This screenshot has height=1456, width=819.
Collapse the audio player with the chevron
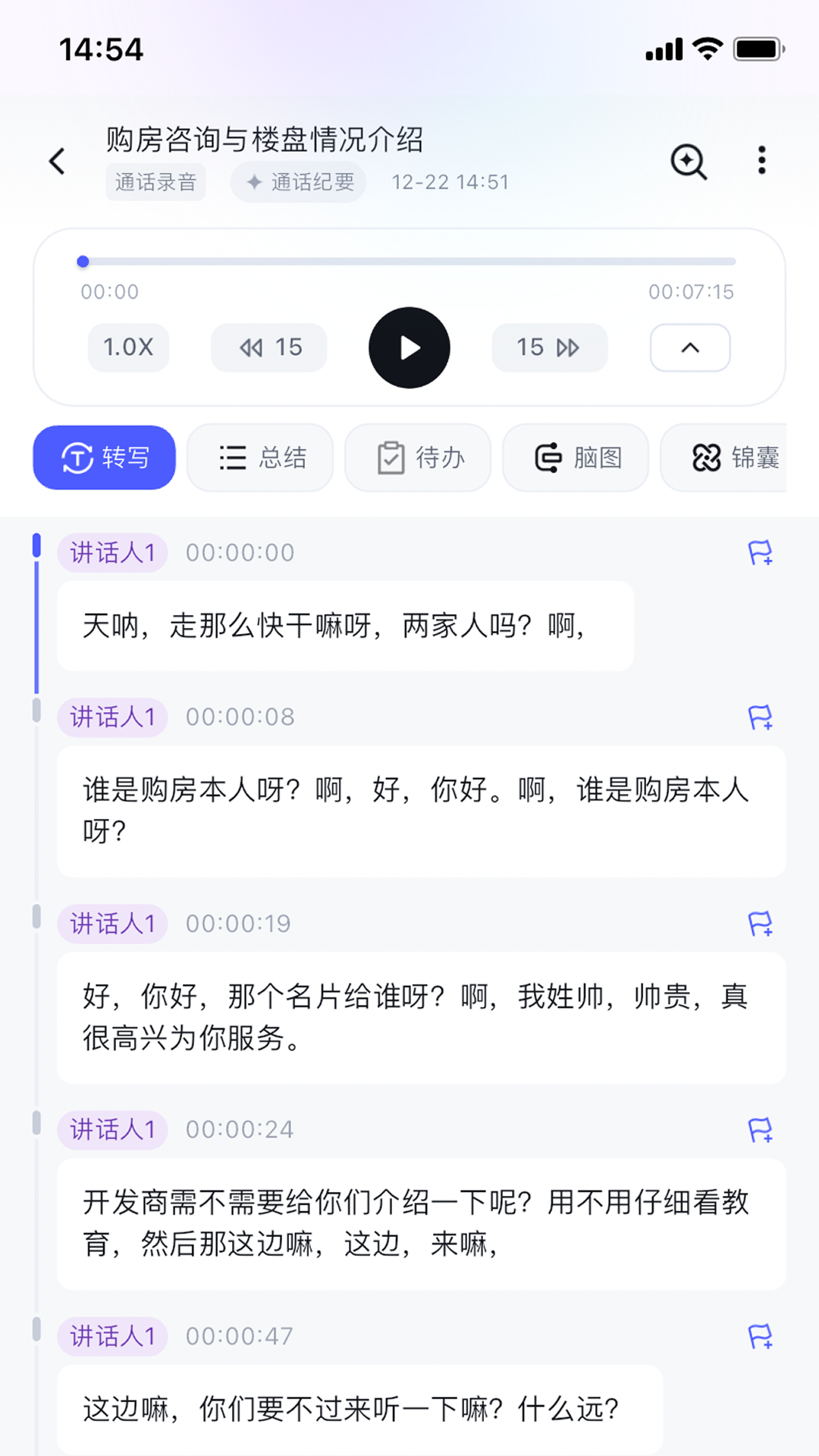(689, 347)
